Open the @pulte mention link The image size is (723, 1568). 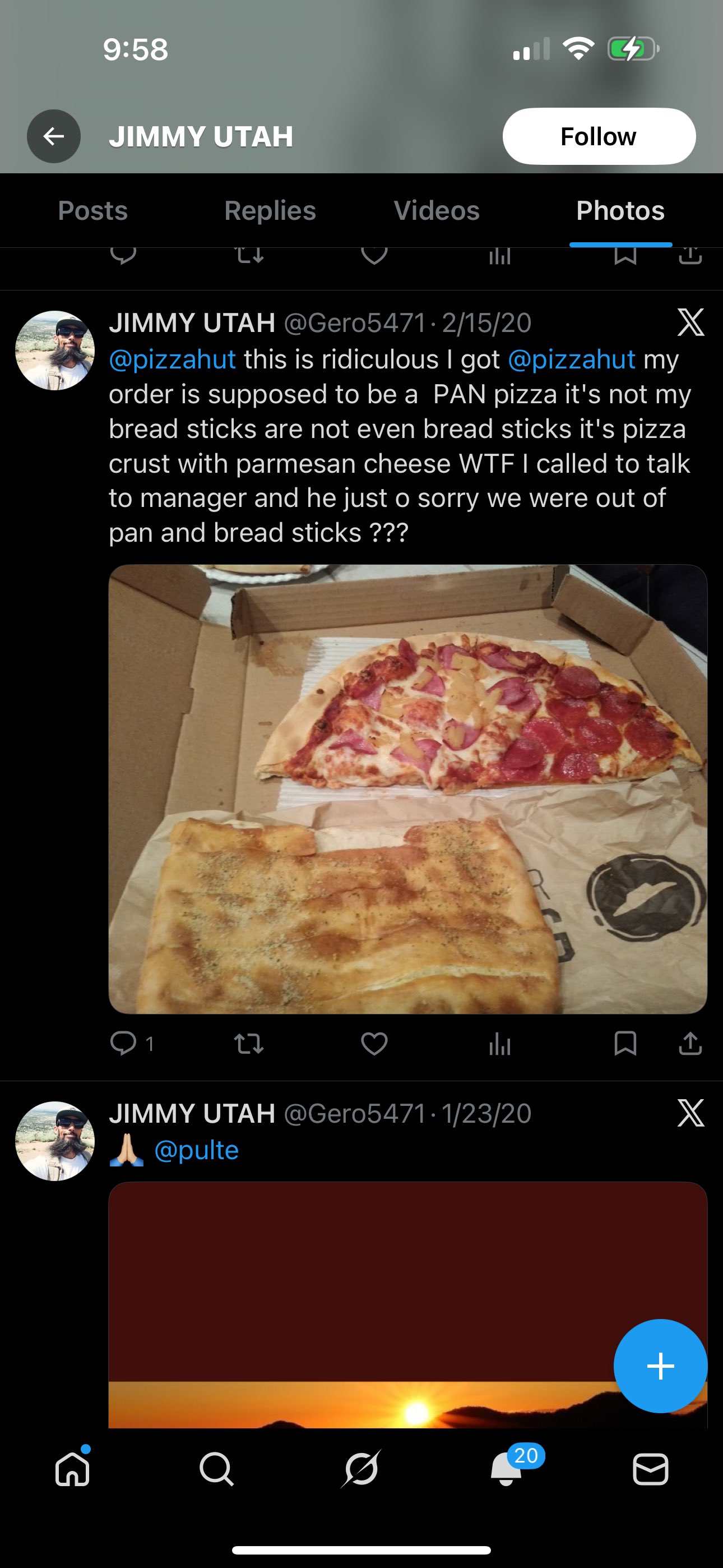pos(196,1150)
